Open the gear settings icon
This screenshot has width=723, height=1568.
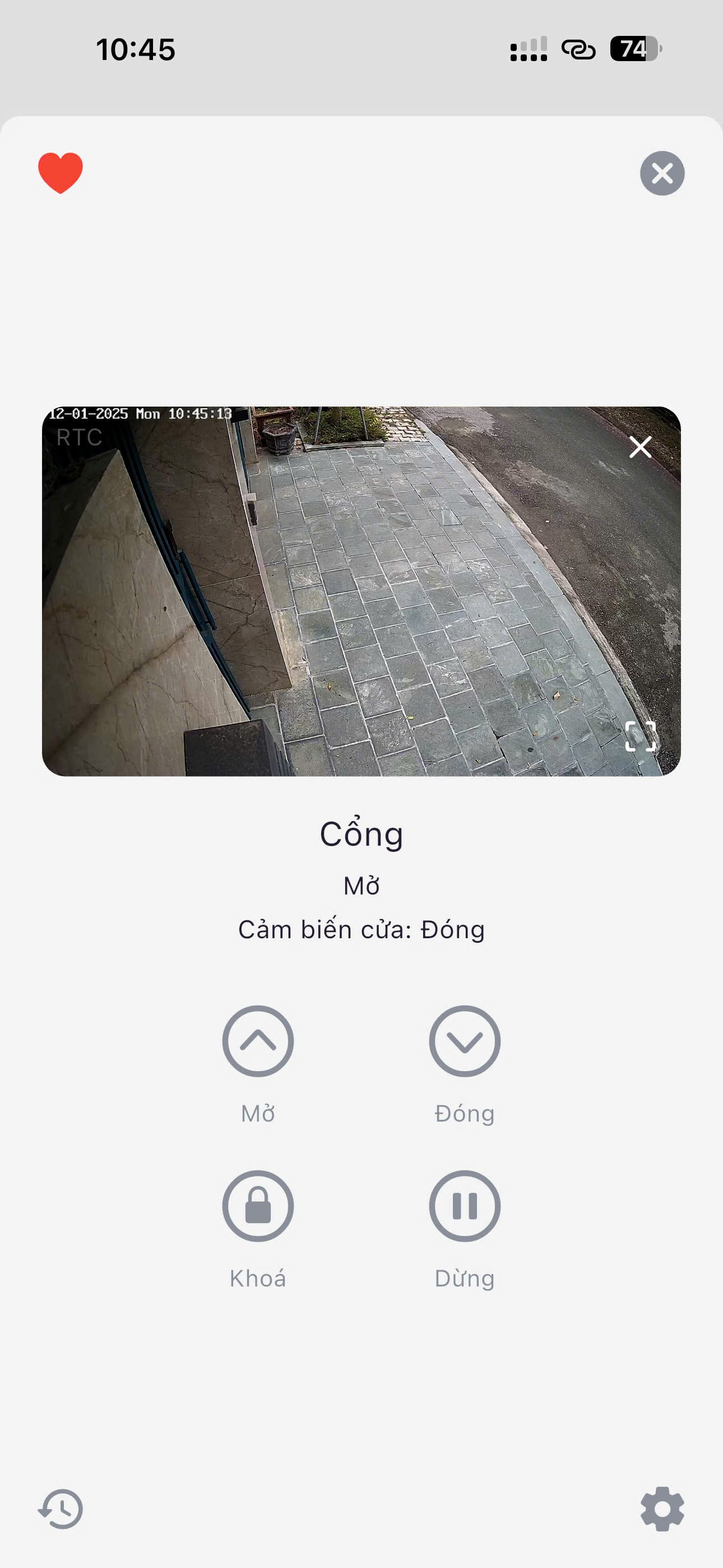pos(662,1509)
